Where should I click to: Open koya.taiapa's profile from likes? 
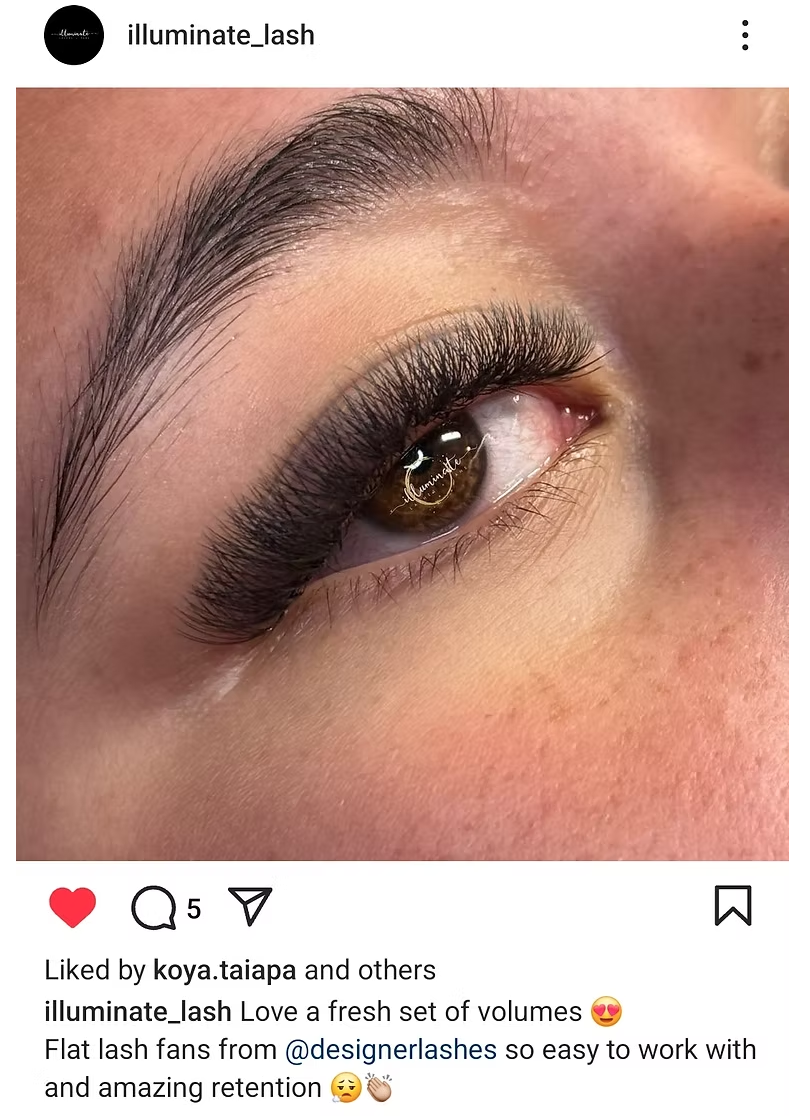pyautogui.click(x=225, y=970)
